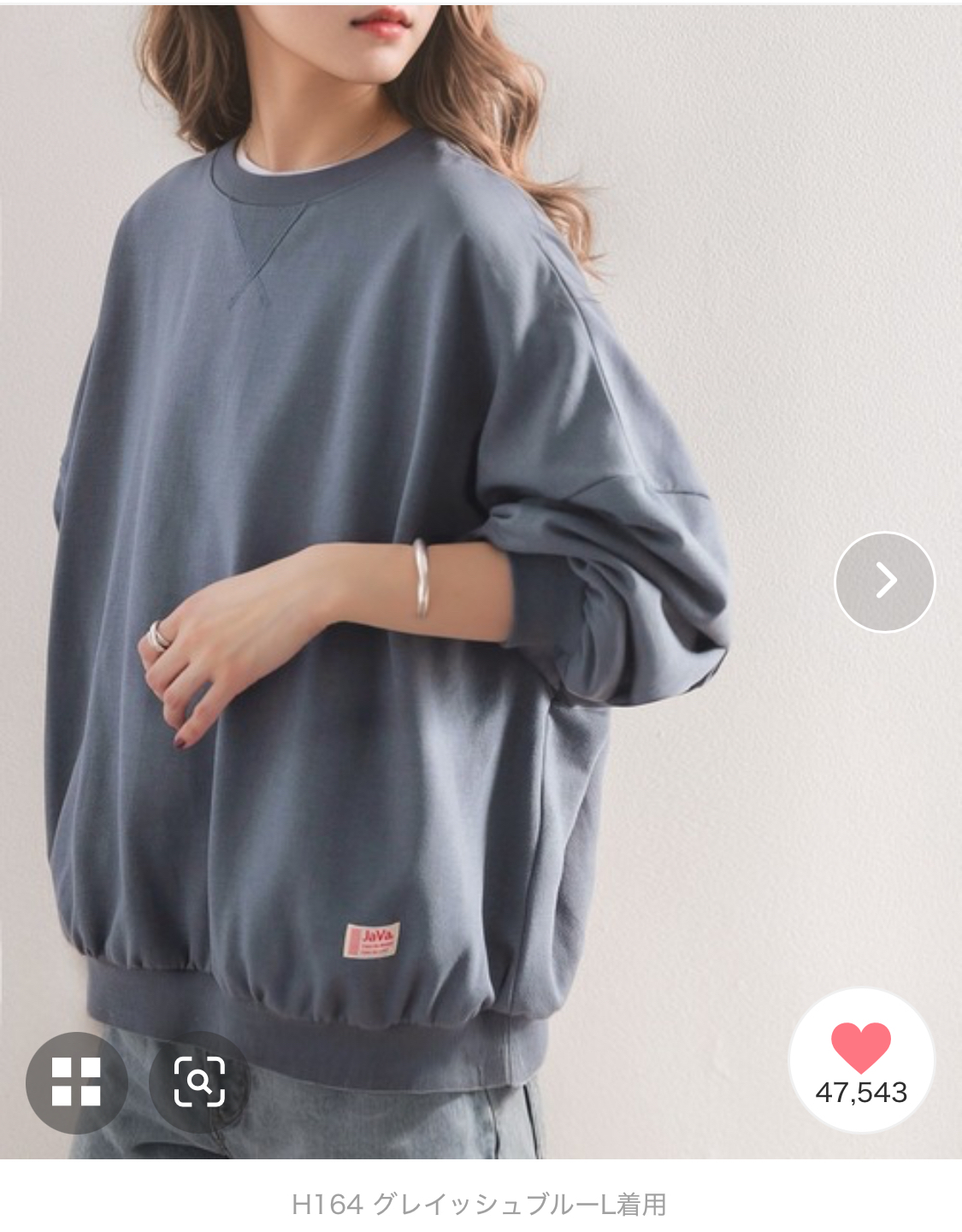The image size is (962, 1232).
Task: Search for similar items by image
Action: tap(199, 1082)
